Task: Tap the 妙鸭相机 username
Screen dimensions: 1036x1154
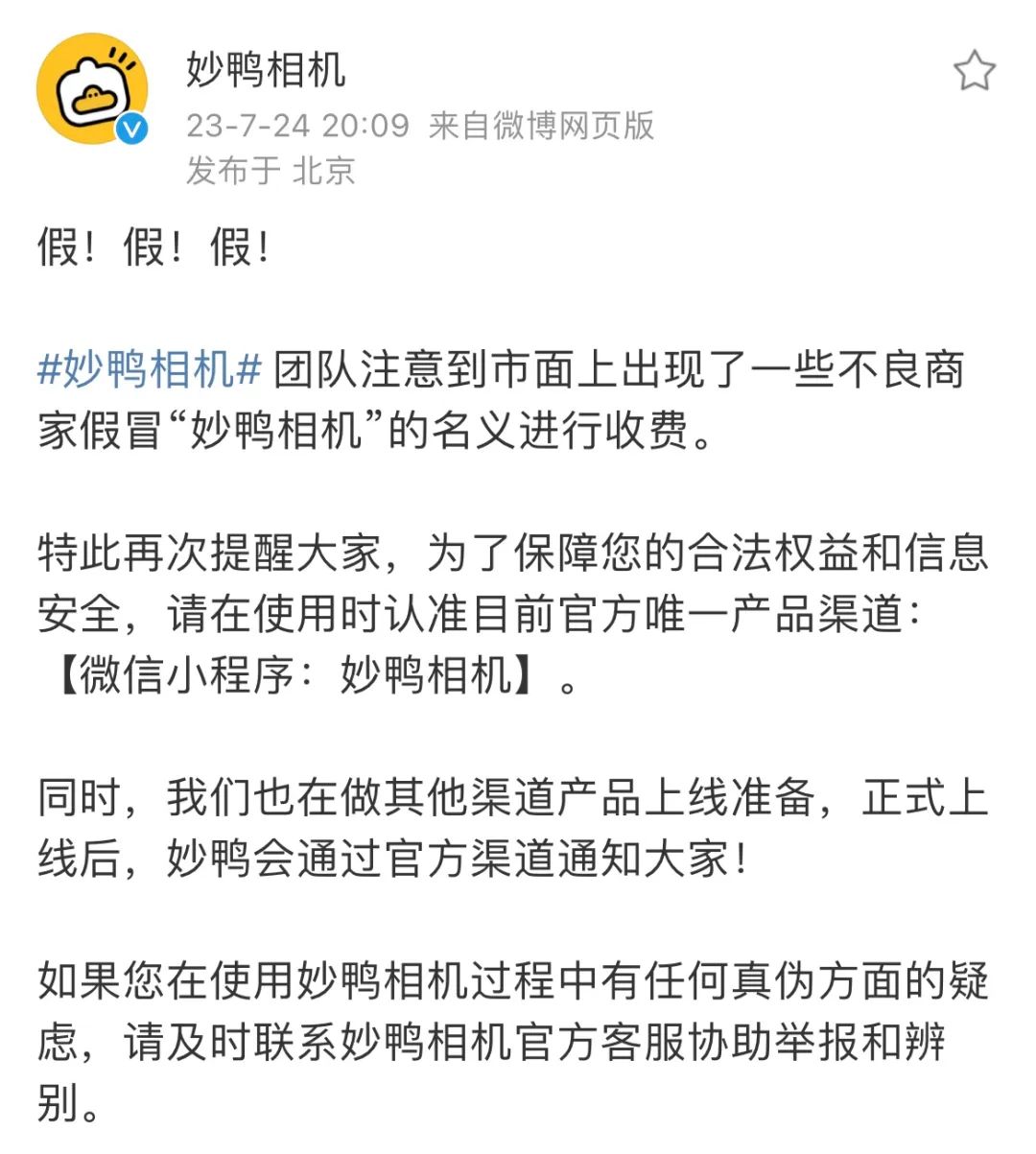Action: pos(265,70)
